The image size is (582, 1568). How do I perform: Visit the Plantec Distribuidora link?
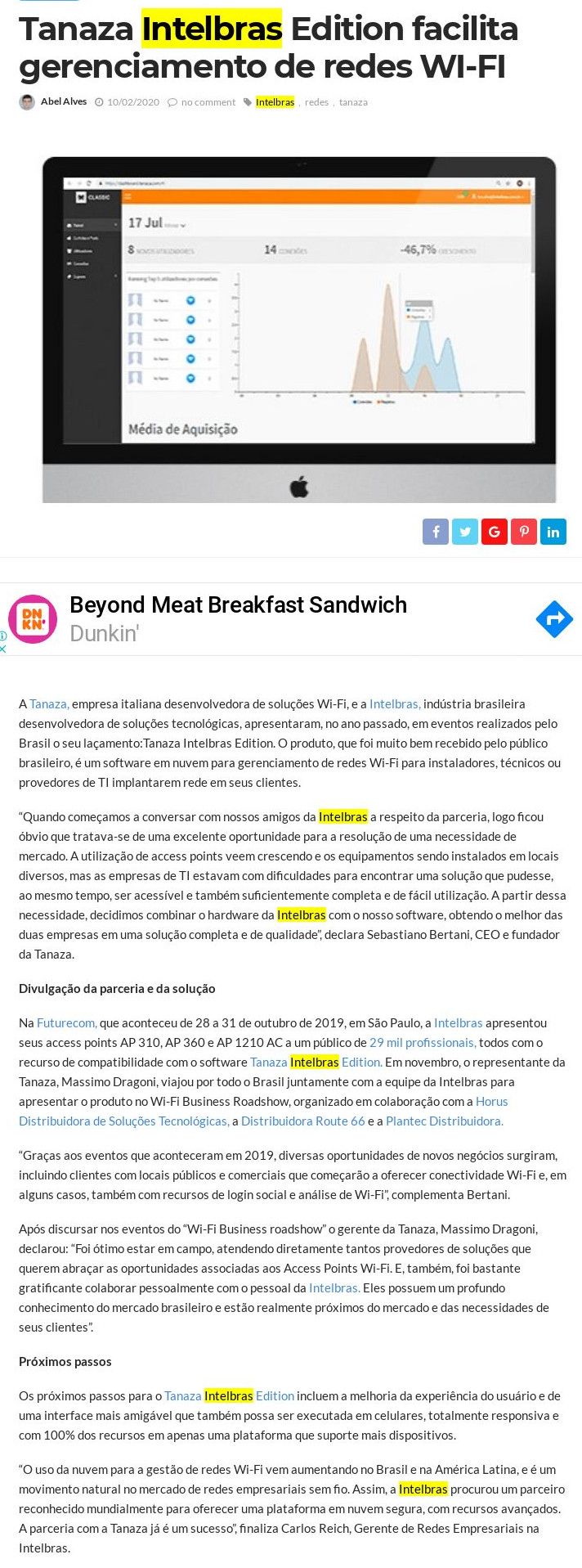click(444, 1121)
